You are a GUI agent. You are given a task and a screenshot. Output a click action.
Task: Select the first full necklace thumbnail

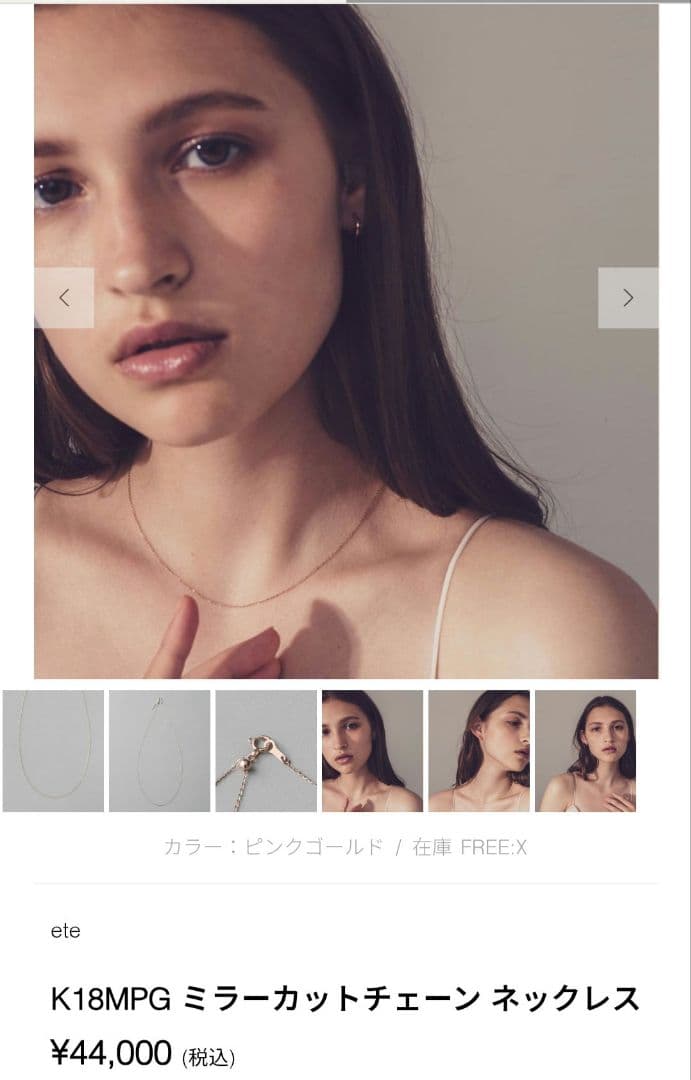pos(53,751)
